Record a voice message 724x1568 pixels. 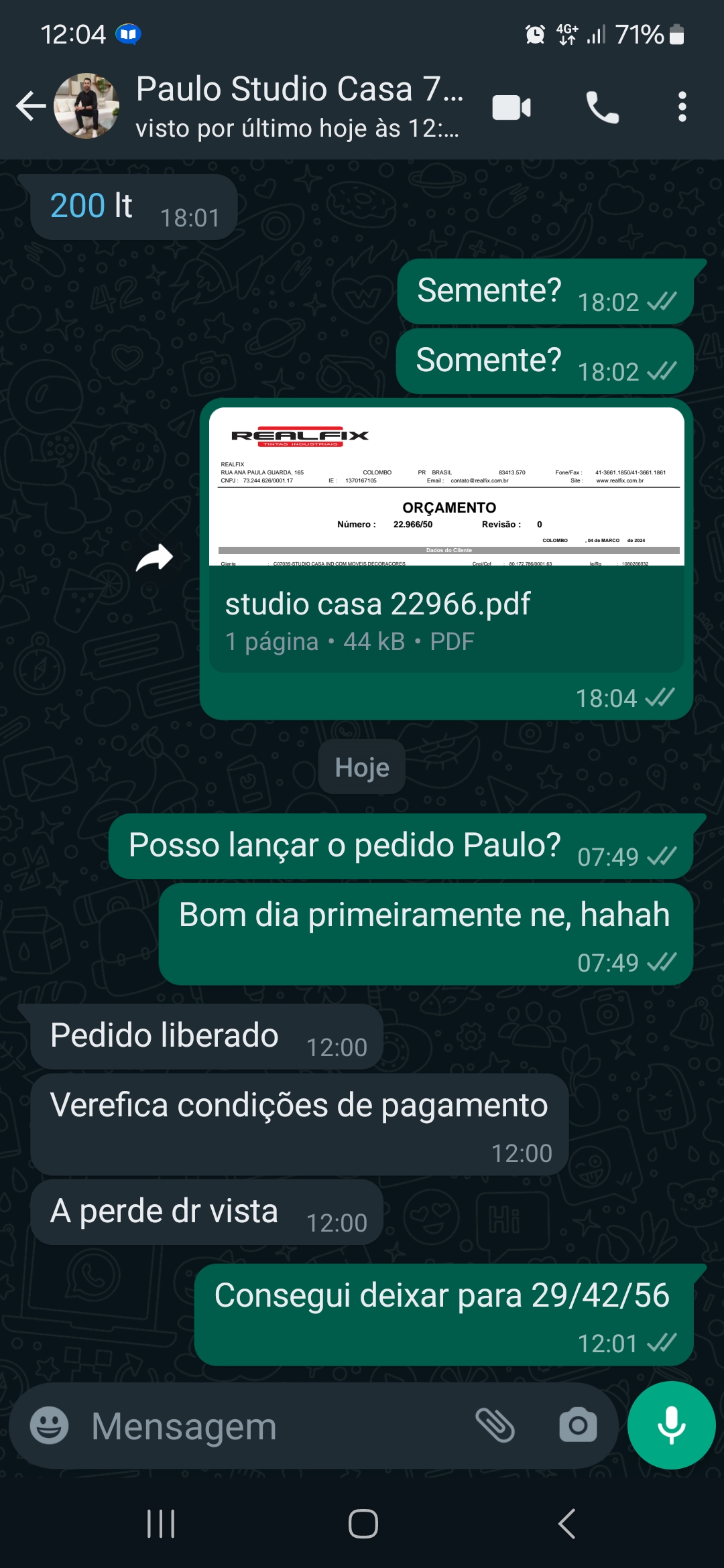[671, 1425]
